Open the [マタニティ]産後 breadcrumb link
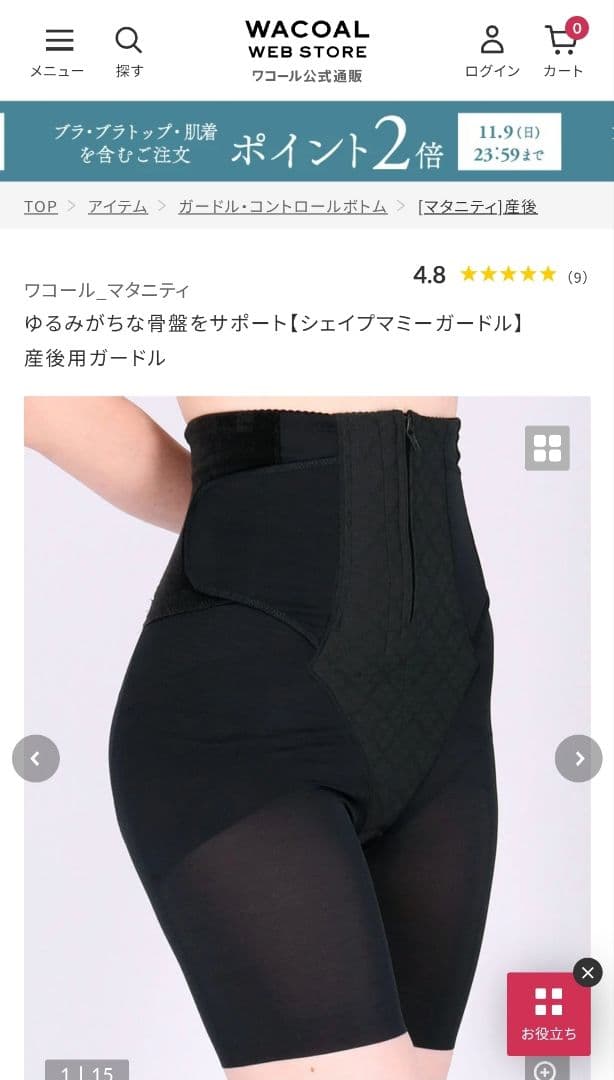The width and height of the screenshot is (614, 1080). [477, 206]
